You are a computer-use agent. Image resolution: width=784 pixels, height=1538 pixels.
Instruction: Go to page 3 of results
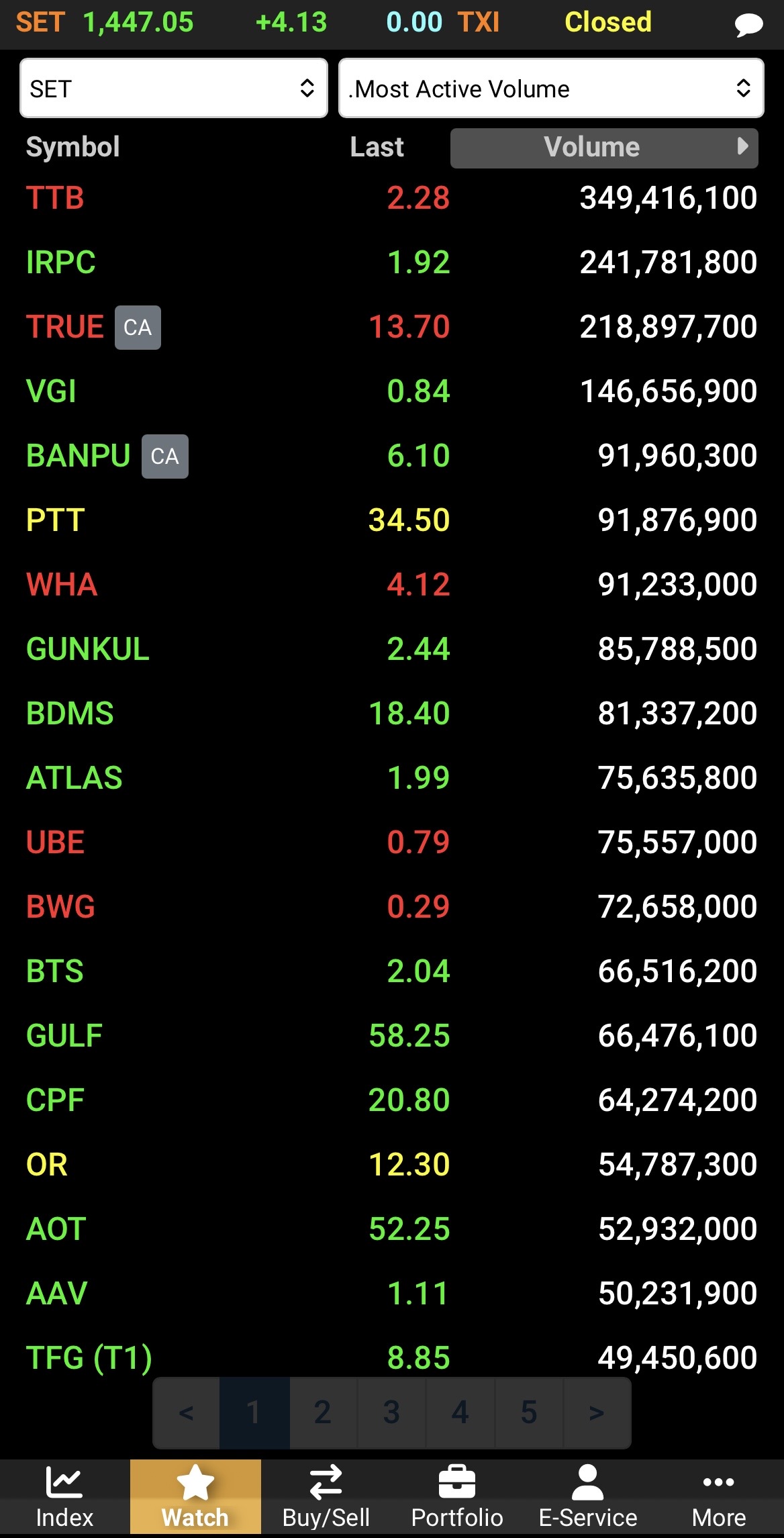click(392, 1412)
